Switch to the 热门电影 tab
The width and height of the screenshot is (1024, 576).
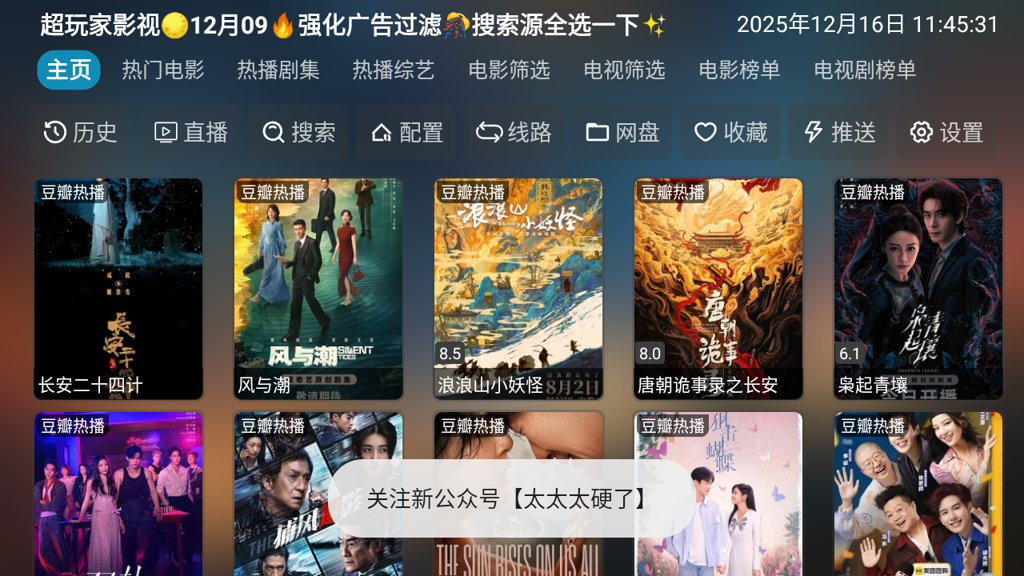(163, 70)
